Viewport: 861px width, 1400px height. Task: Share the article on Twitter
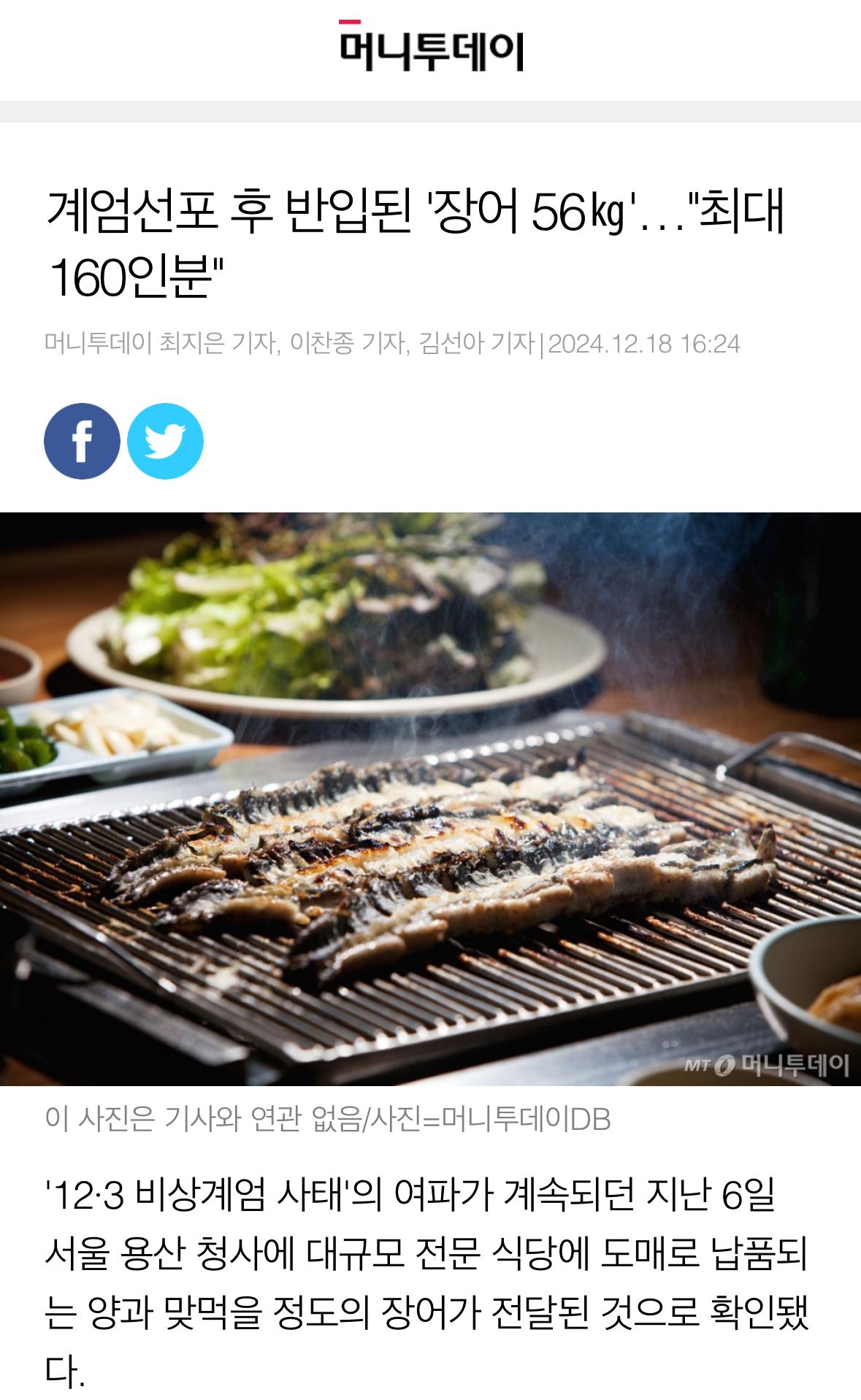click(165, 441)
